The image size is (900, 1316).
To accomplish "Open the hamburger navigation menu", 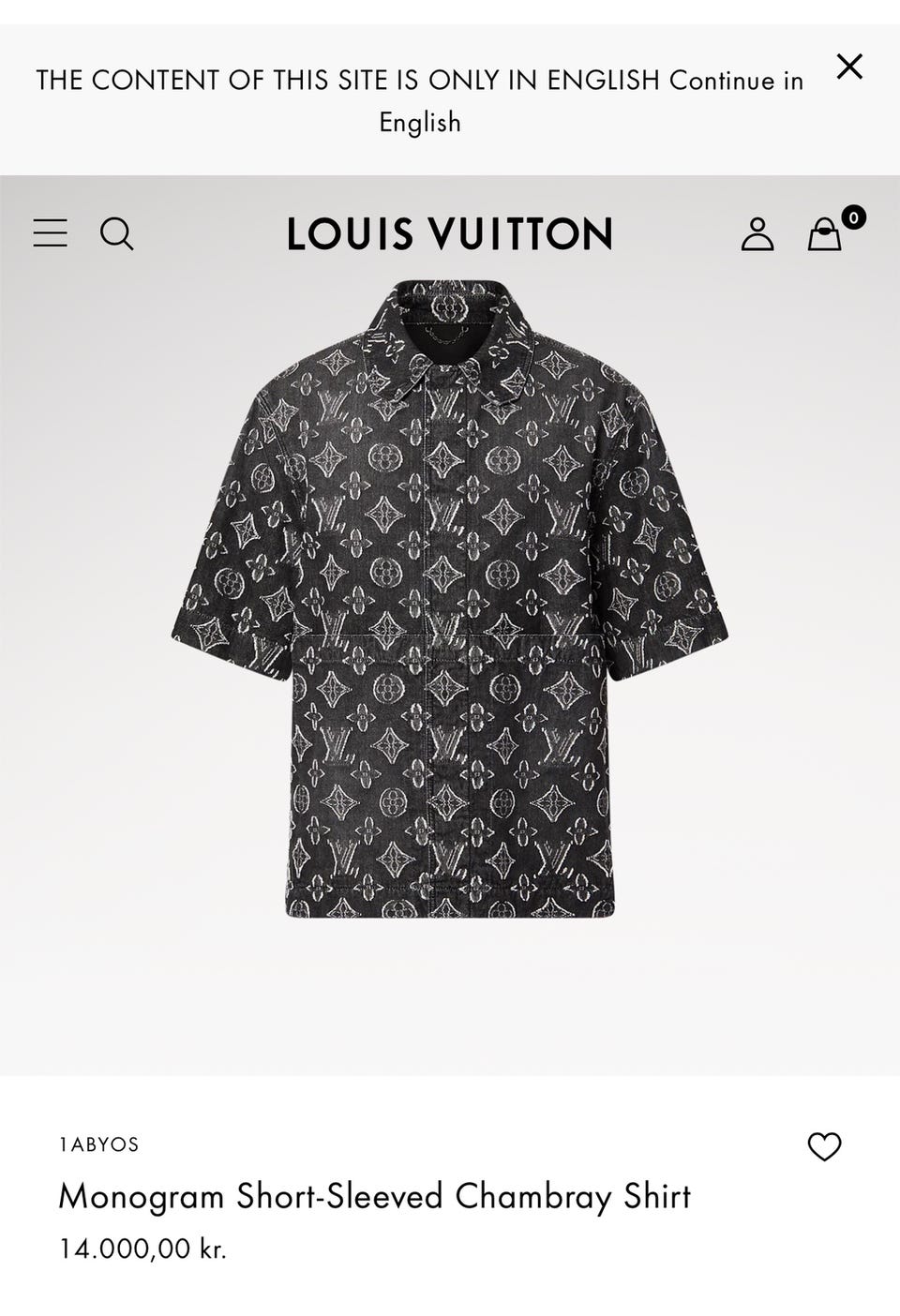I will click(51, 232).
